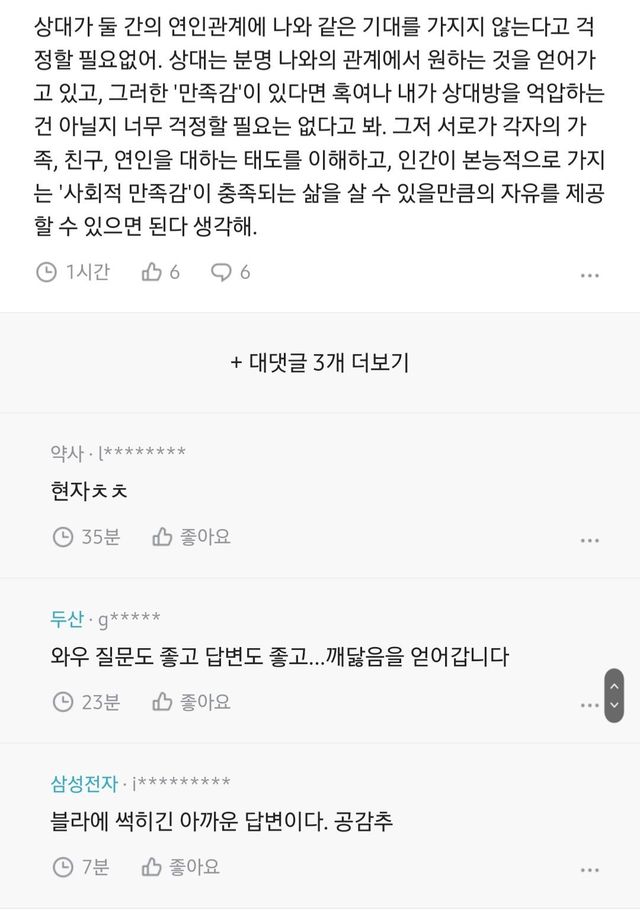Expand 대댓글 3개 더보기
640x910 pixels.
(x=320, y=362)
